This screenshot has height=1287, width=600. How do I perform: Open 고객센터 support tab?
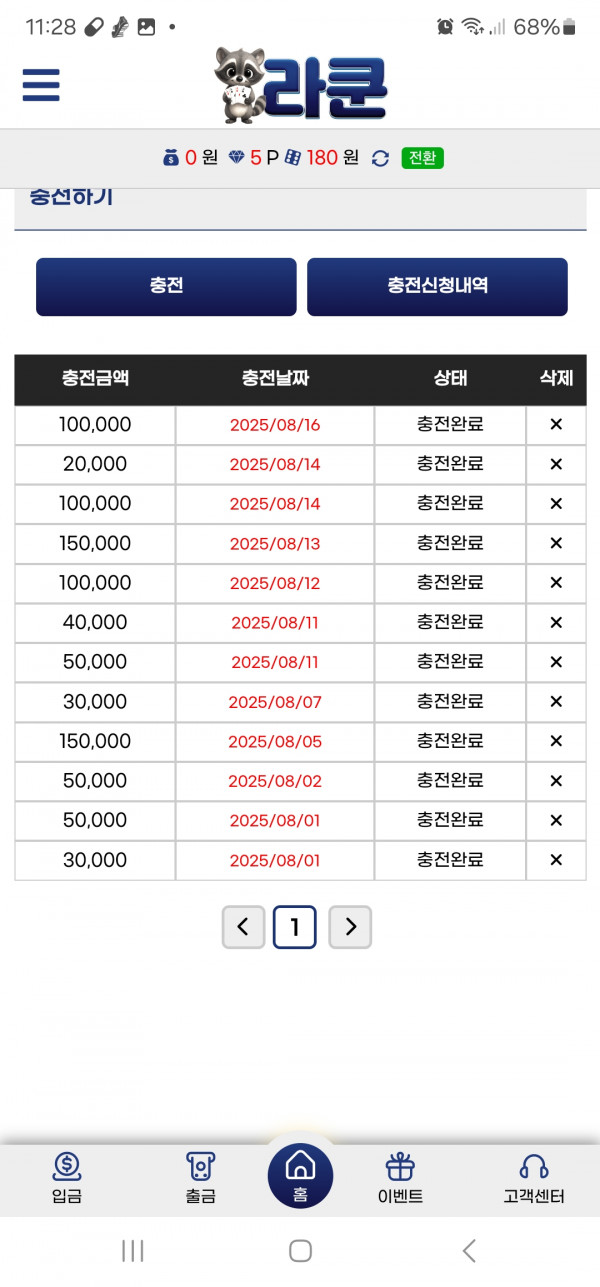point(534,1178)
